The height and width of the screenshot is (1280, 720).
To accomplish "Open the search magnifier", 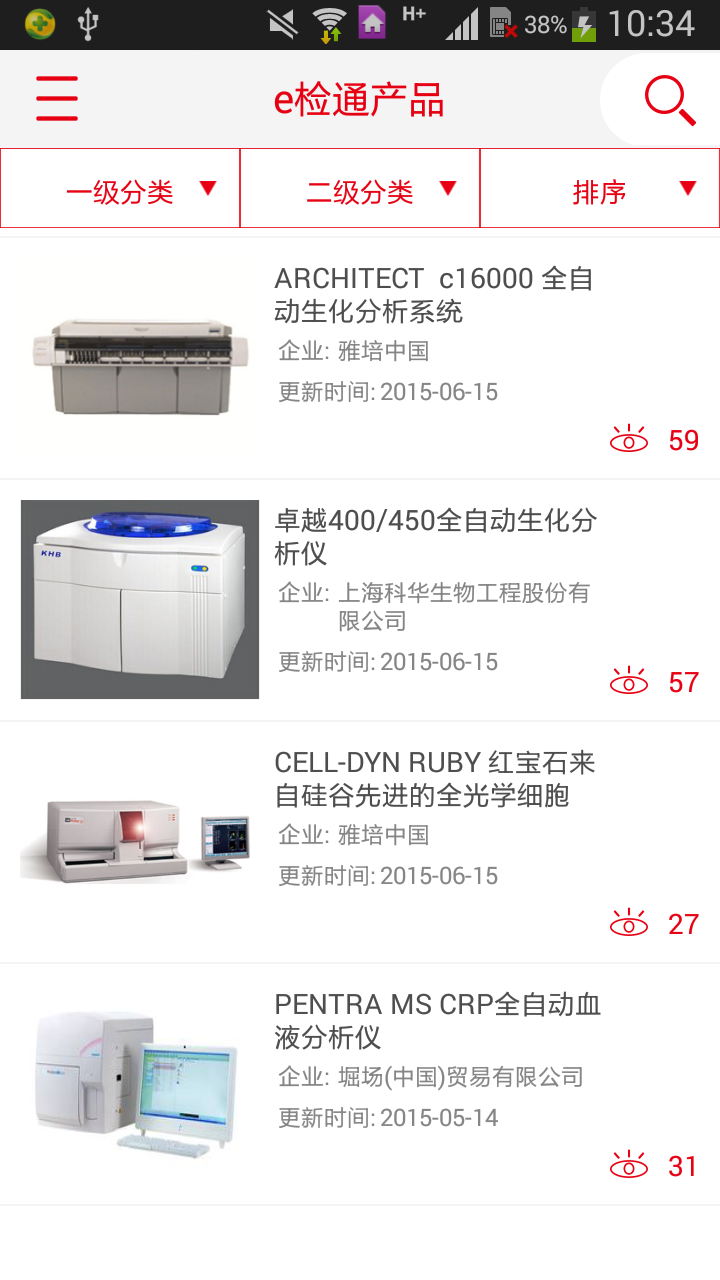I will pyautogui.click(x=669, y=101).
